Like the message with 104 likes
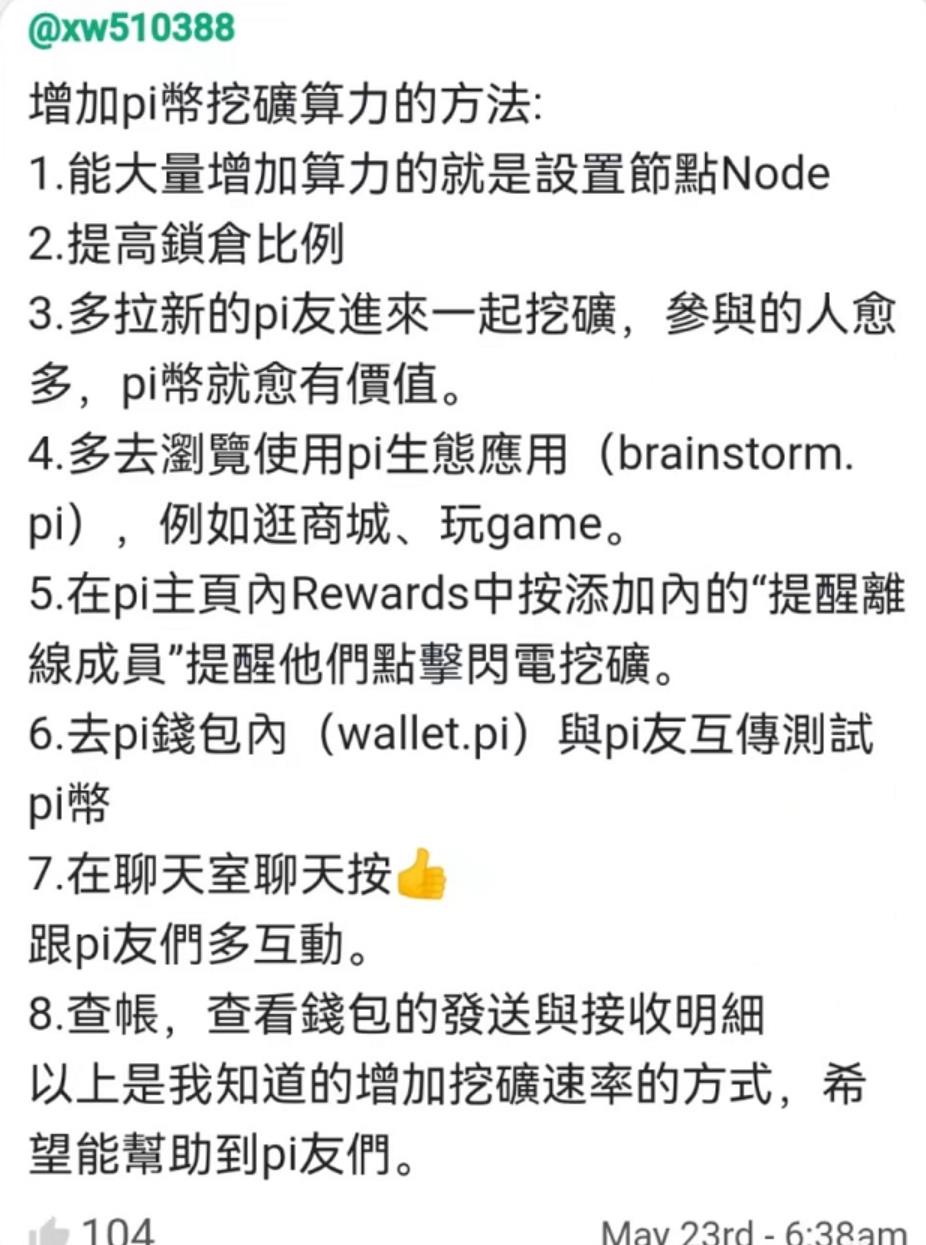This screenshot has height=1245, width=926. pyautogui.click(x=48, y=1232)
